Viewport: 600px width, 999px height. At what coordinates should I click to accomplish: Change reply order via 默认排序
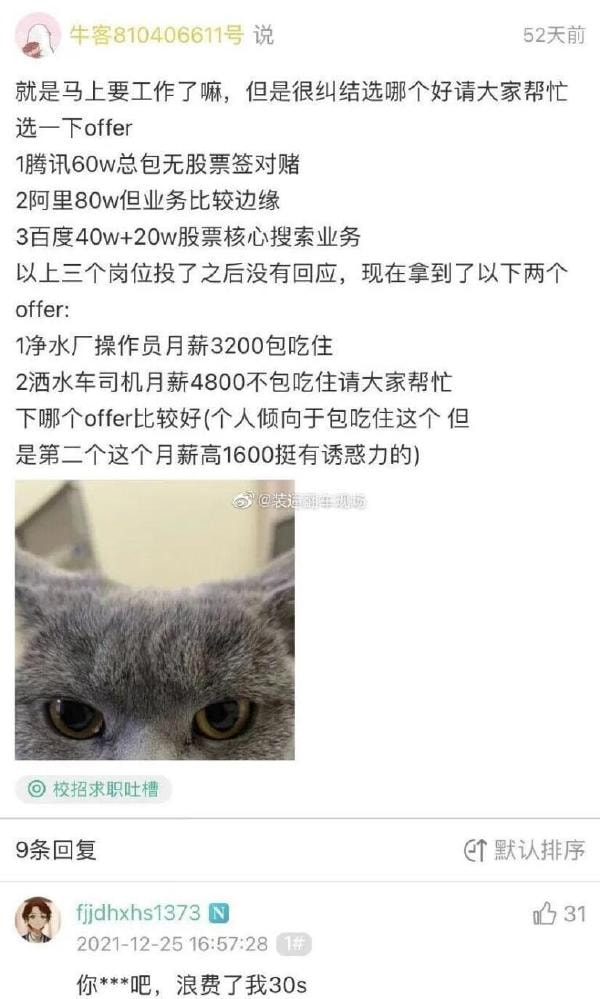[524, 850]
